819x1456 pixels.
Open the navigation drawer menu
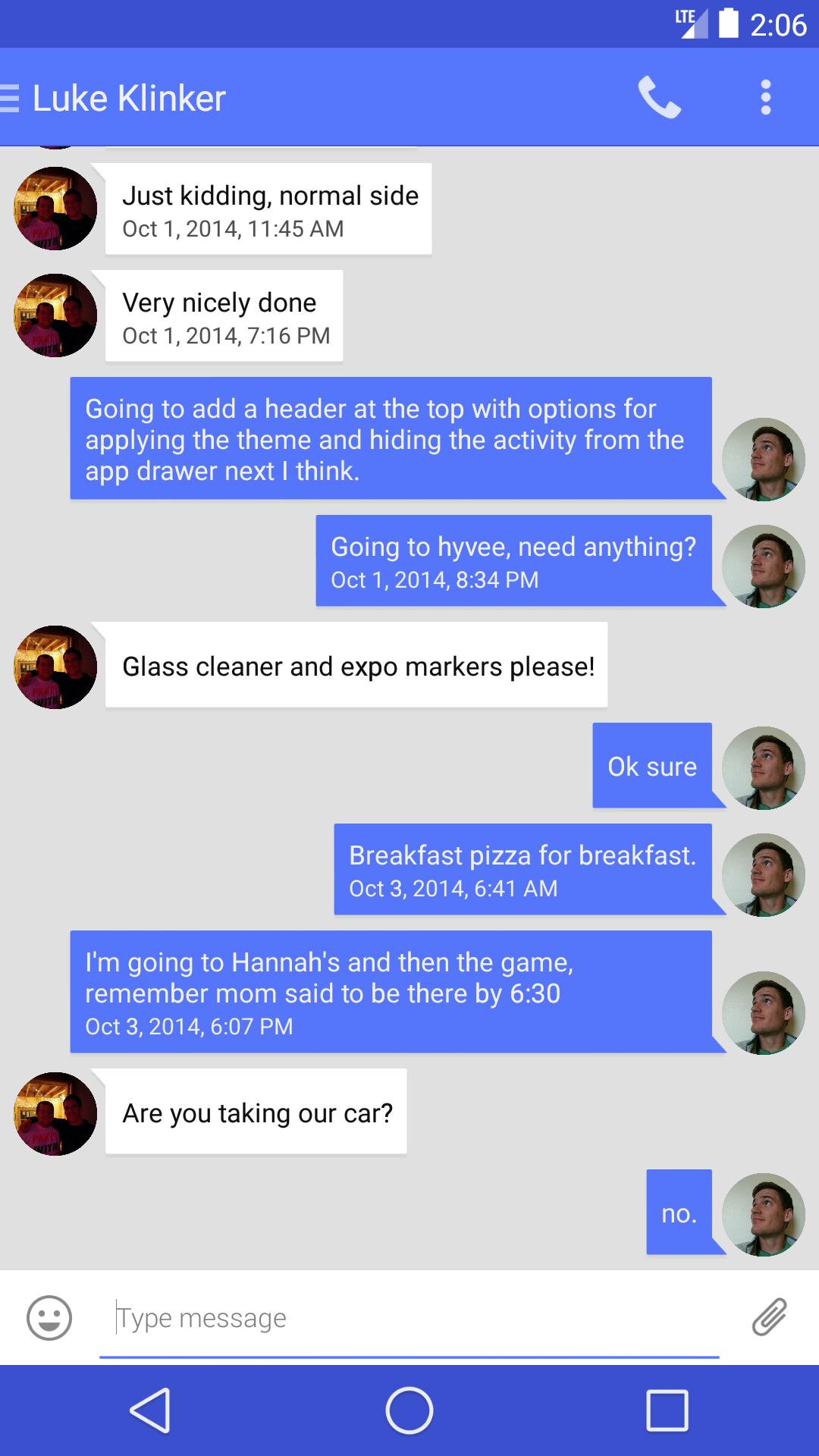click(x=11, y=98)
